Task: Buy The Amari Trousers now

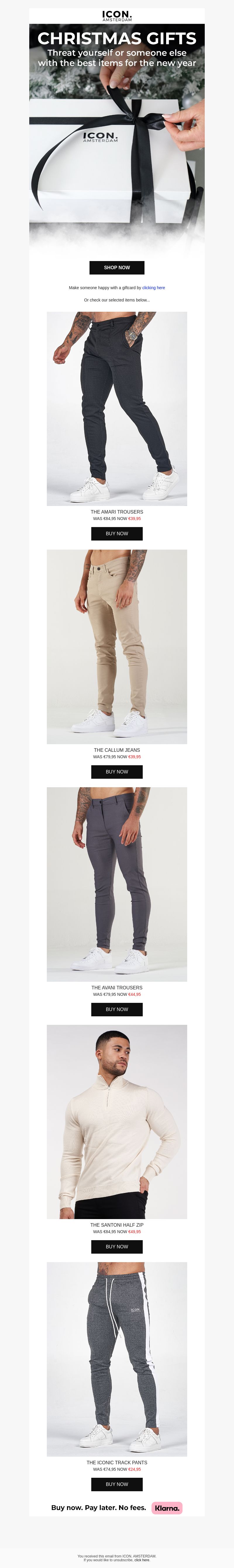Action: [x=117, y=533]
